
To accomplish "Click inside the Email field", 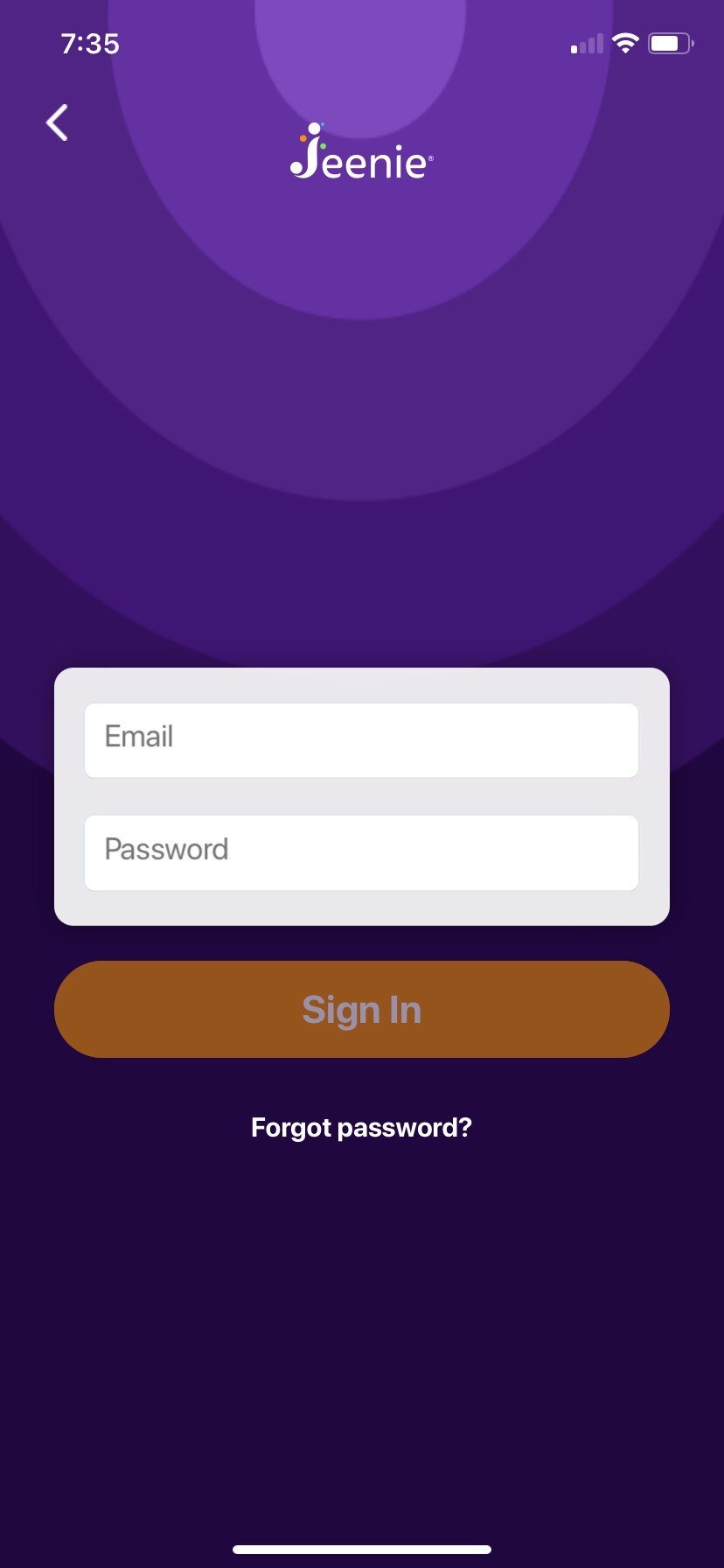I will click(x=360, y=738).
